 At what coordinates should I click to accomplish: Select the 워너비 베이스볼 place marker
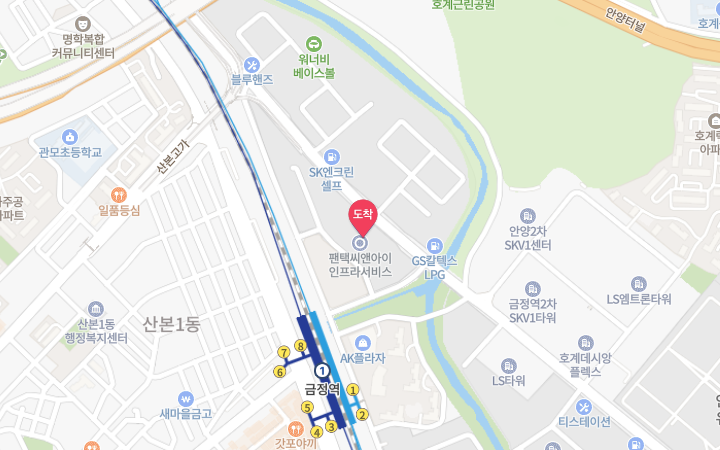tap(314, 44)
